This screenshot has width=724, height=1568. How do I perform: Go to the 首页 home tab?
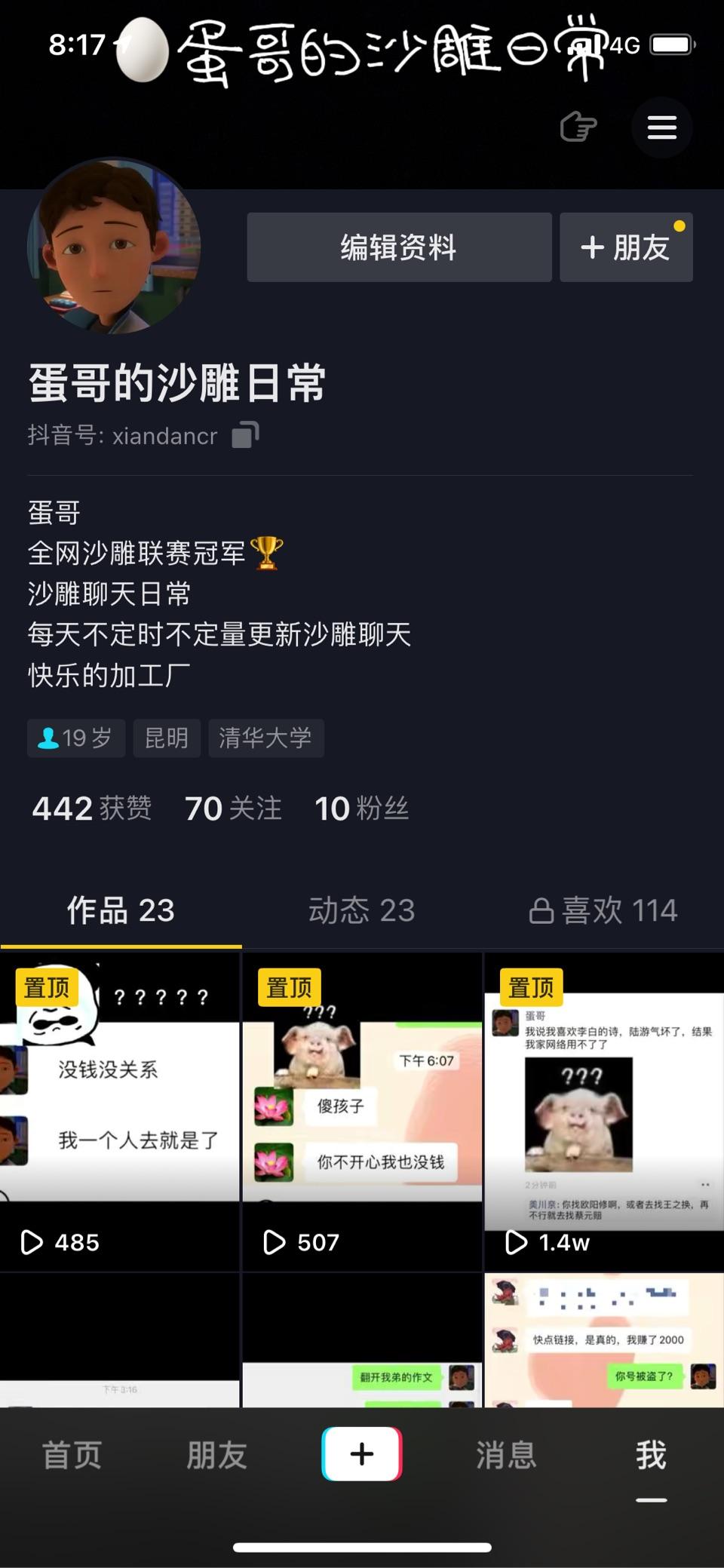(72, 1454)
